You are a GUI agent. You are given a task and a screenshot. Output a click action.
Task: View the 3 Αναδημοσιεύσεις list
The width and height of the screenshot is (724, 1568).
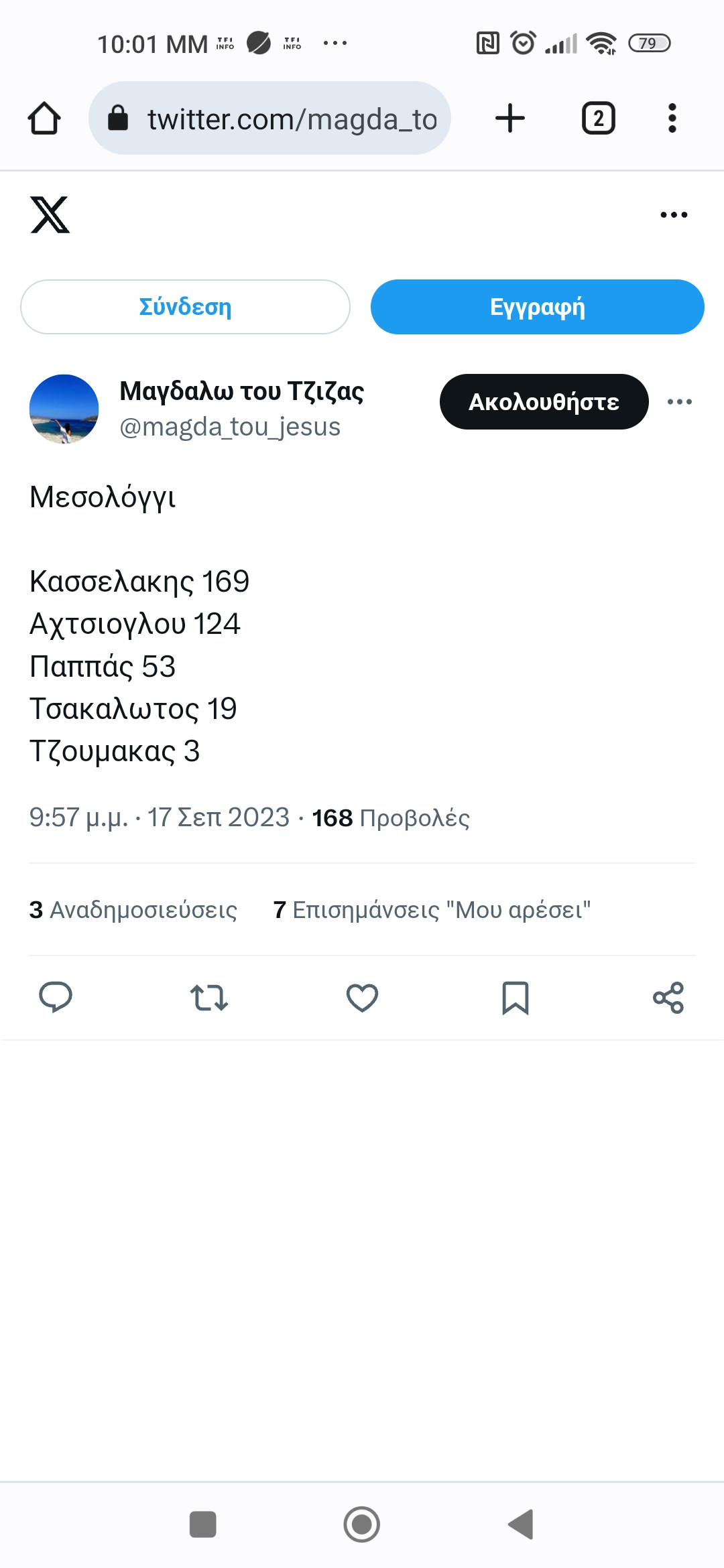pyautogui.click(x=133, y=910)
